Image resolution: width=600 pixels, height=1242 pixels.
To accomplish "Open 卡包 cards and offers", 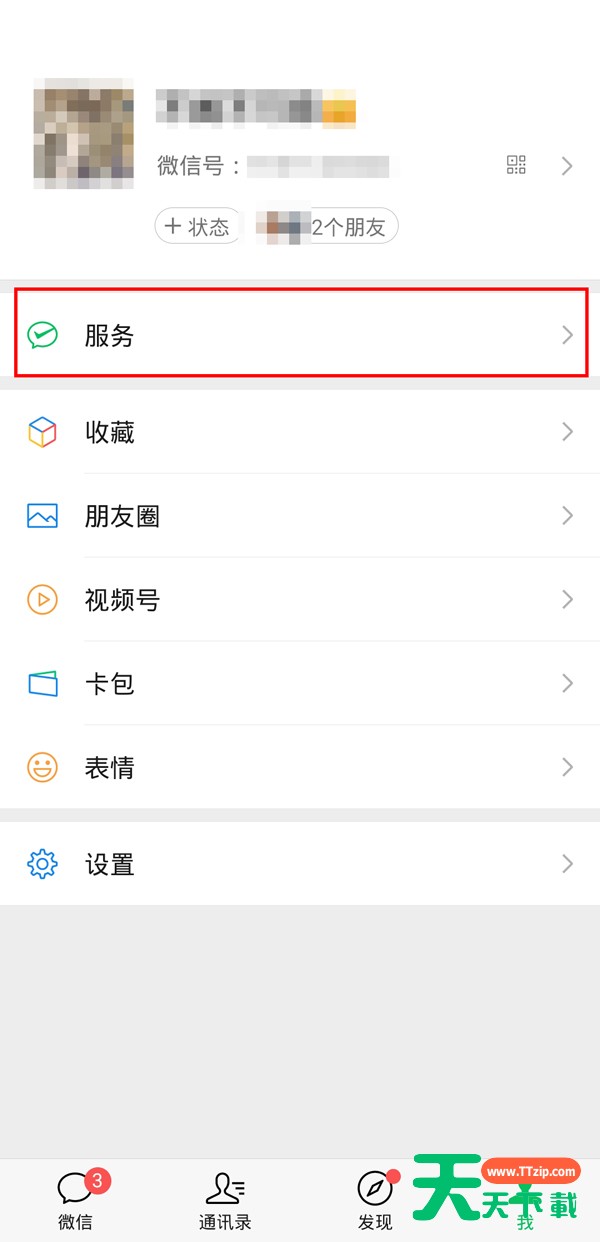I will point(300,684).
